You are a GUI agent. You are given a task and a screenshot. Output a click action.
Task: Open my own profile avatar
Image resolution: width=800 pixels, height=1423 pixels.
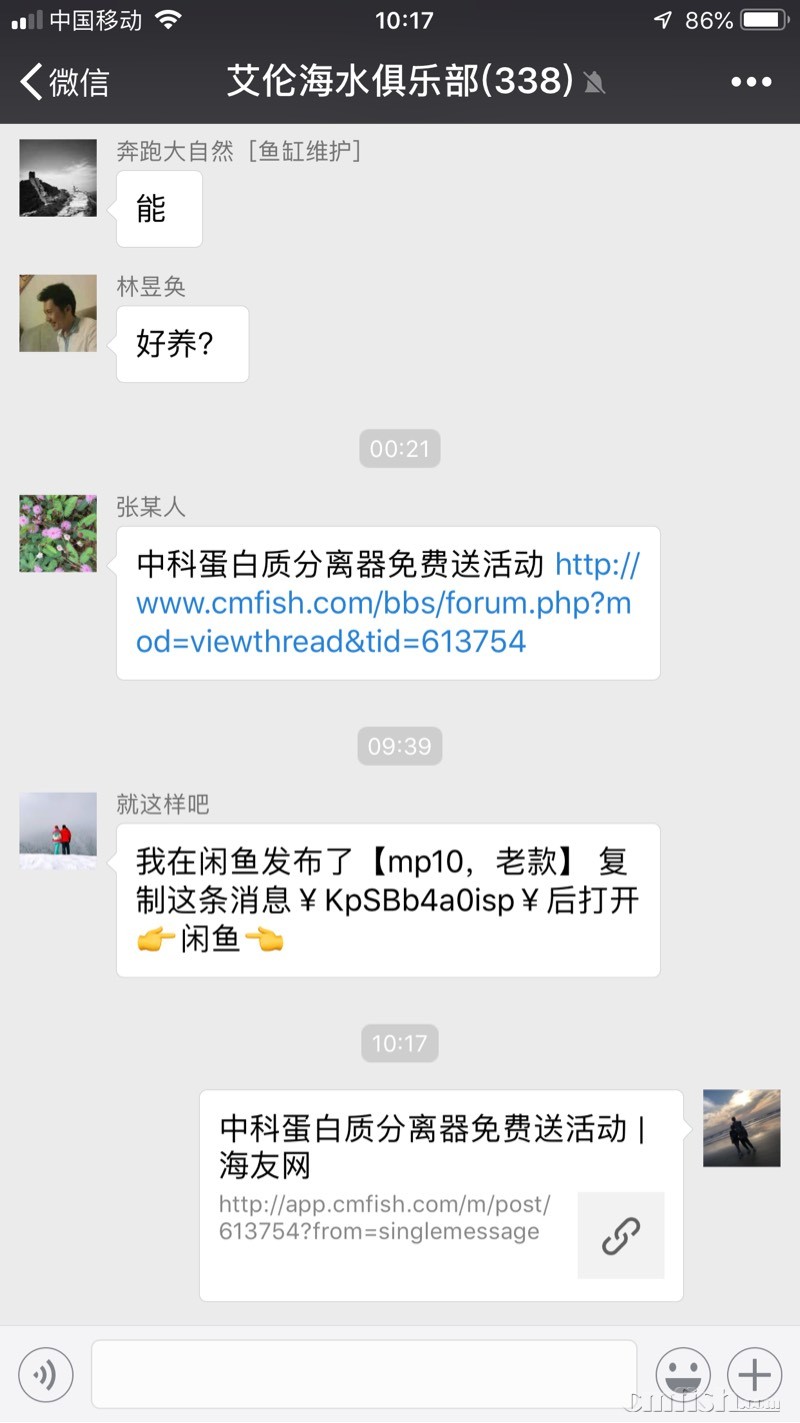pyautogui.click(x=741, y=1128)
